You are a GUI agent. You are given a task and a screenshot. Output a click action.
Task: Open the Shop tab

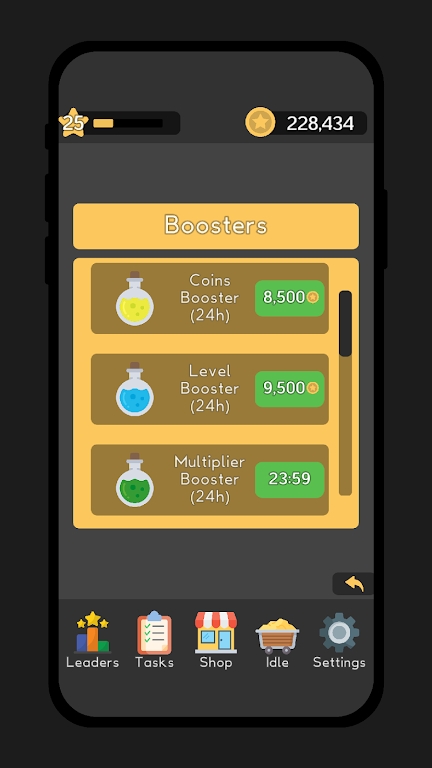tap(216, 640)
